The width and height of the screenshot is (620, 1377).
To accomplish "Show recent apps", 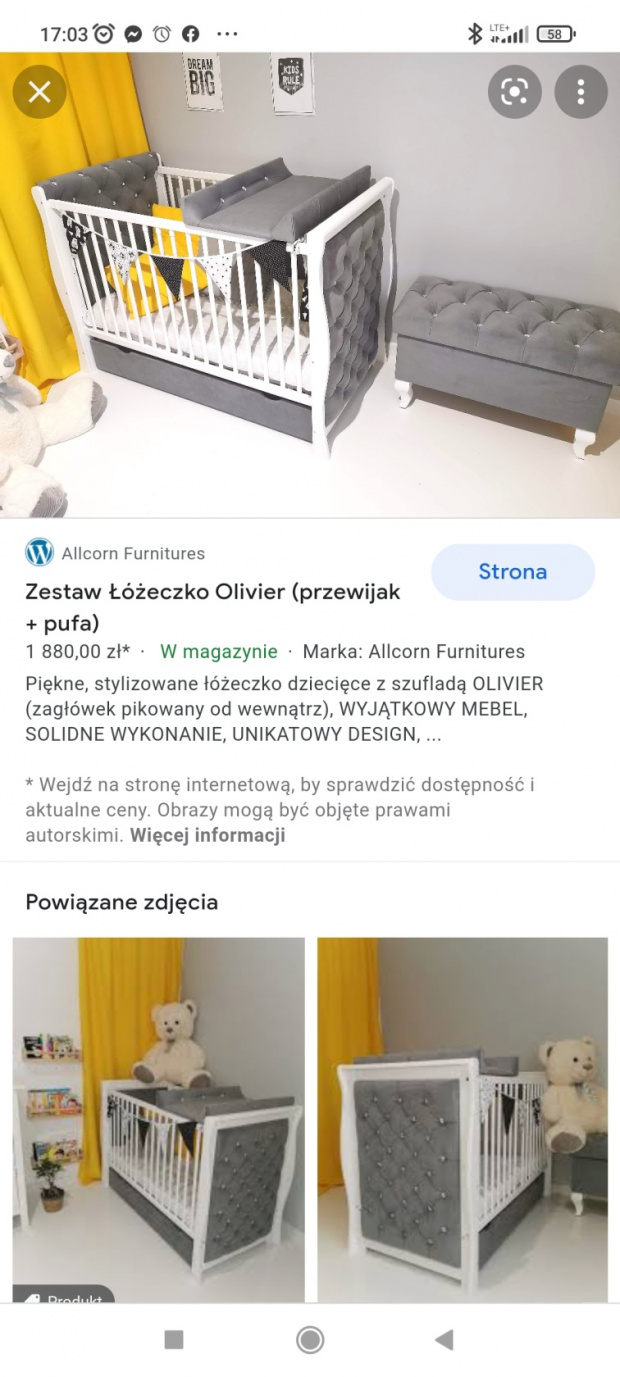I will pos(174,1340).
